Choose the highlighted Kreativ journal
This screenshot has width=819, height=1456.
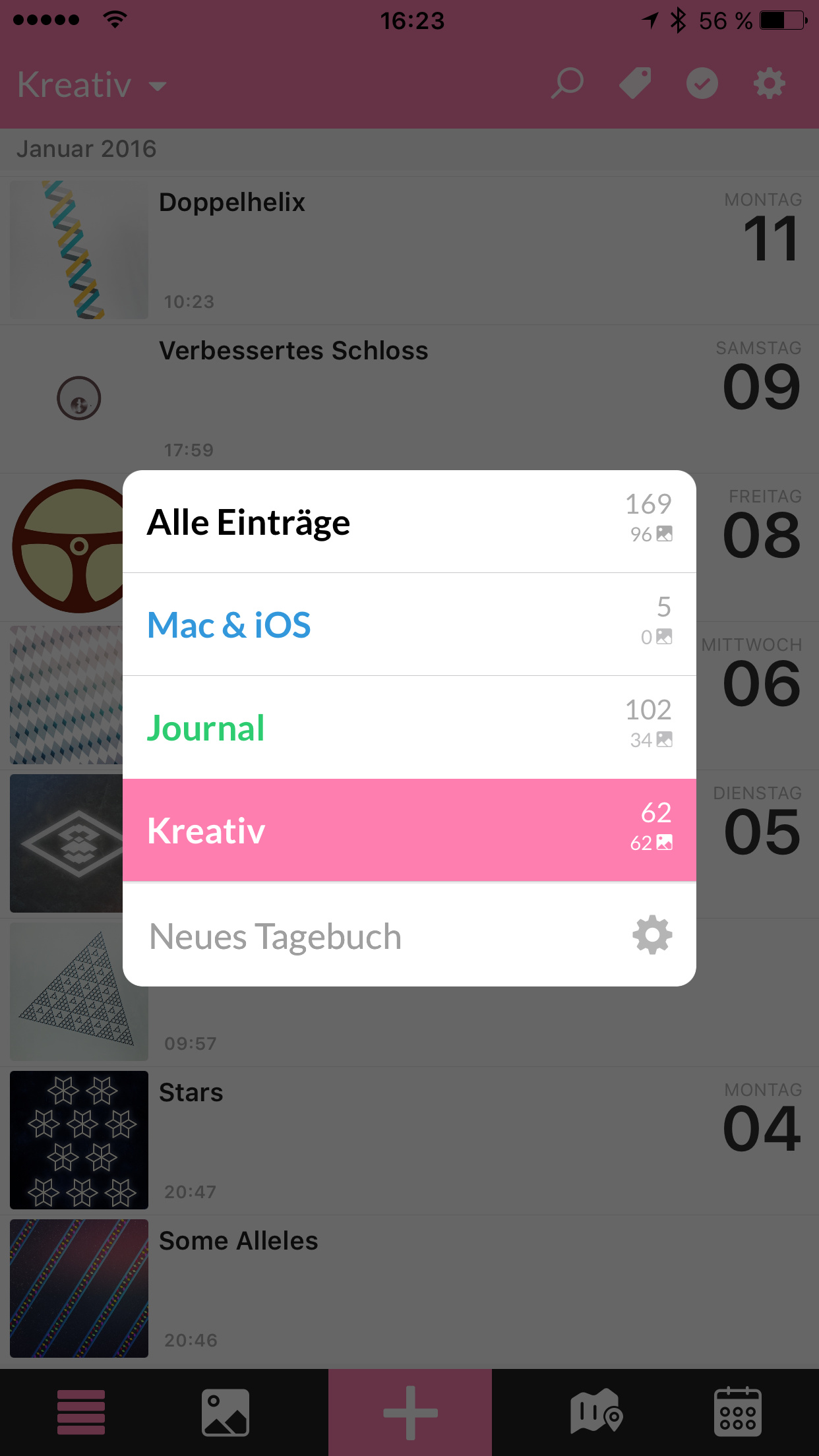click(x=409, y=830)
